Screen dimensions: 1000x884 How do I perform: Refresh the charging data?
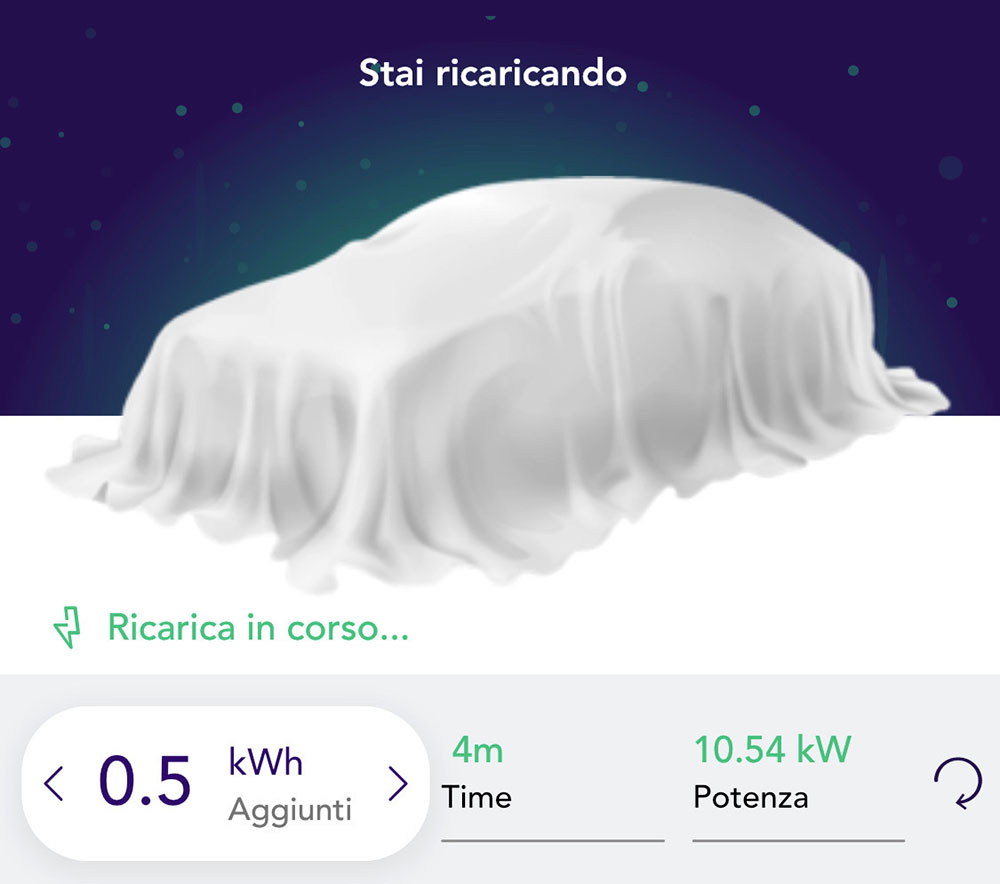click(957, 783)
